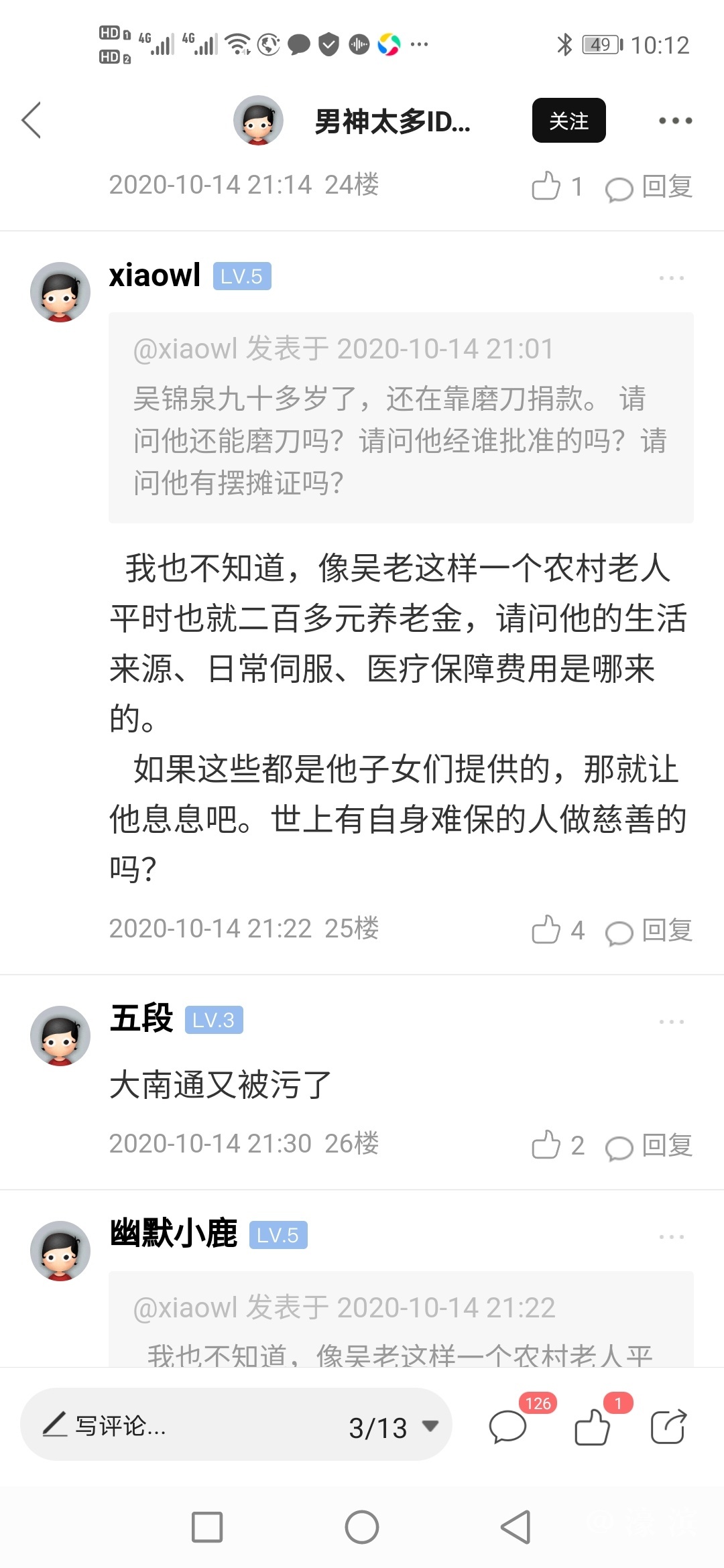Open the comments icon showing 126

point(508,1427)
